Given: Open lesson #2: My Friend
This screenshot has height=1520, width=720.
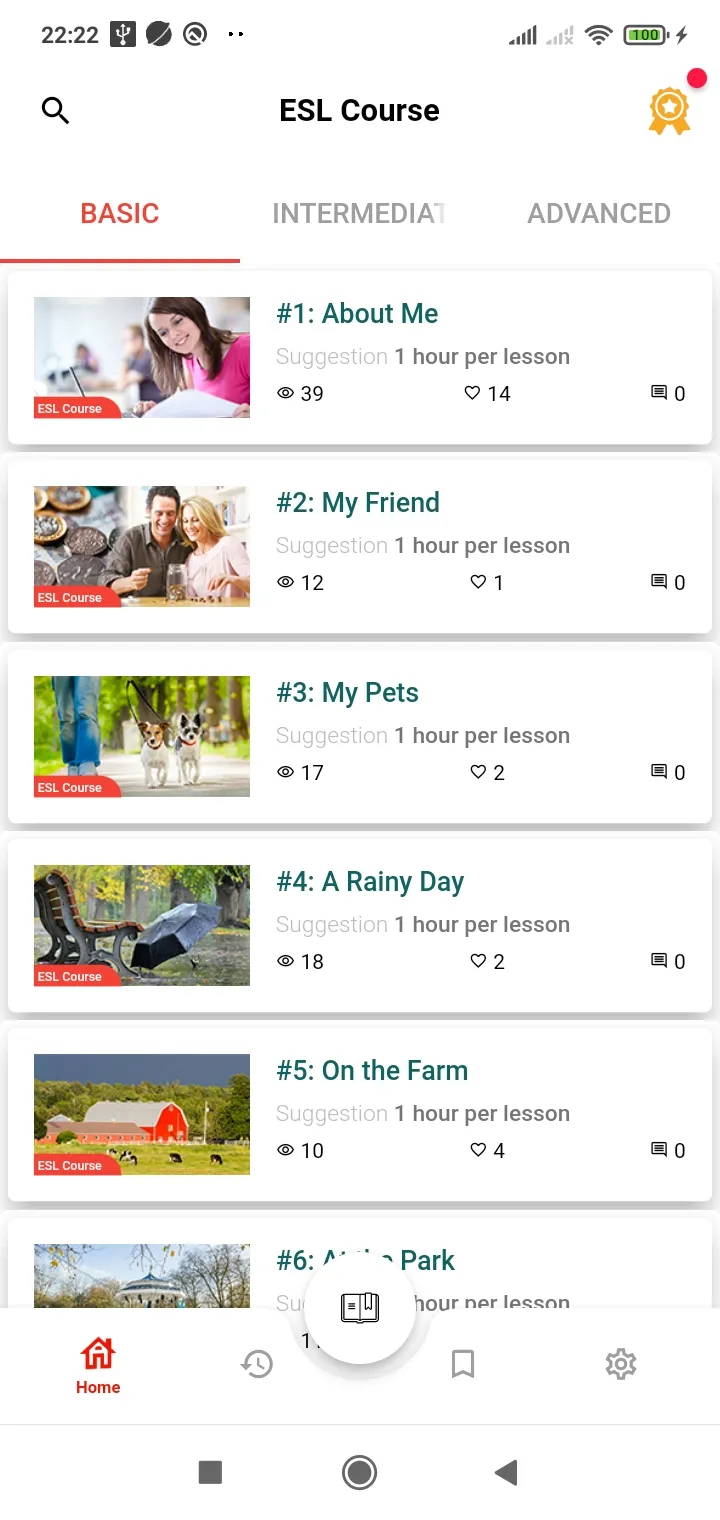Looking at the screenshot, I should click(360, 546).
